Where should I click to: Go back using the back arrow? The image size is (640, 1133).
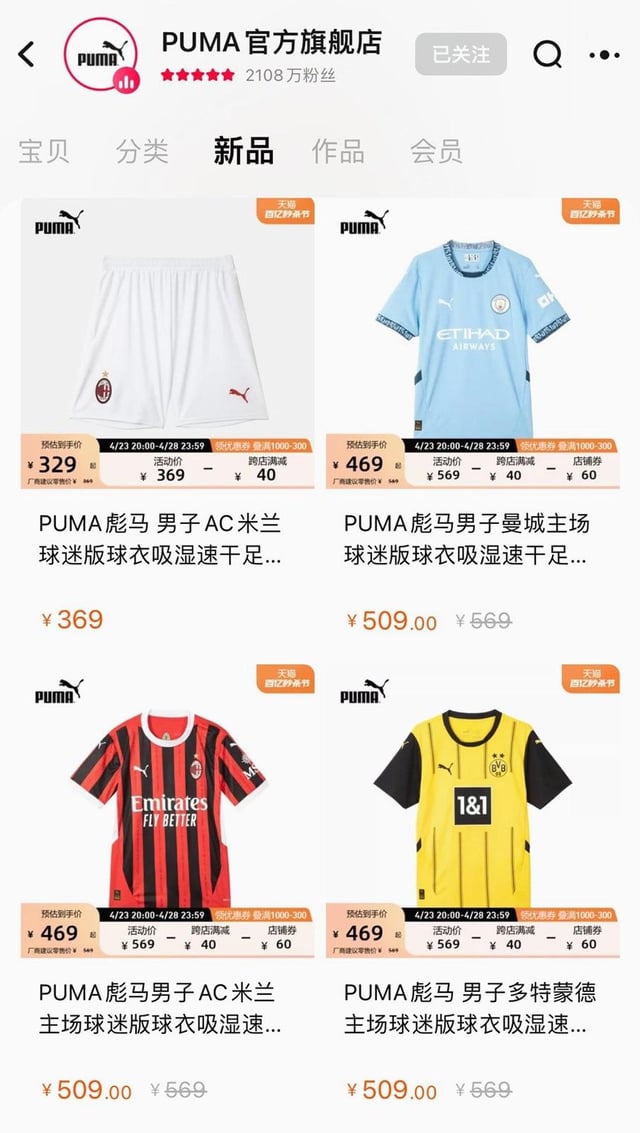tap(26, 55)
